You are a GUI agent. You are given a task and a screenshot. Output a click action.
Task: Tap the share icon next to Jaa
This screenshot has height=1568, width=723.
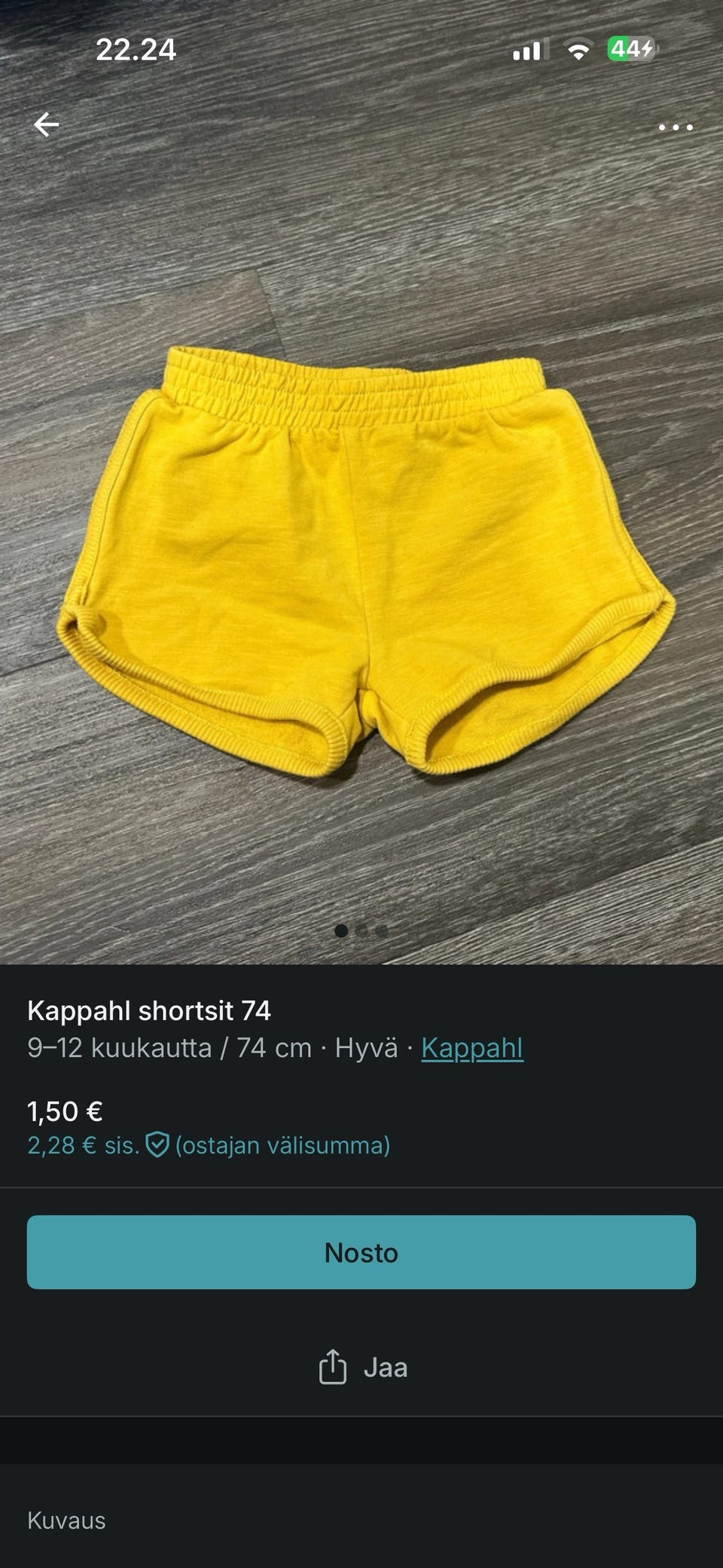coord(331,1367)
